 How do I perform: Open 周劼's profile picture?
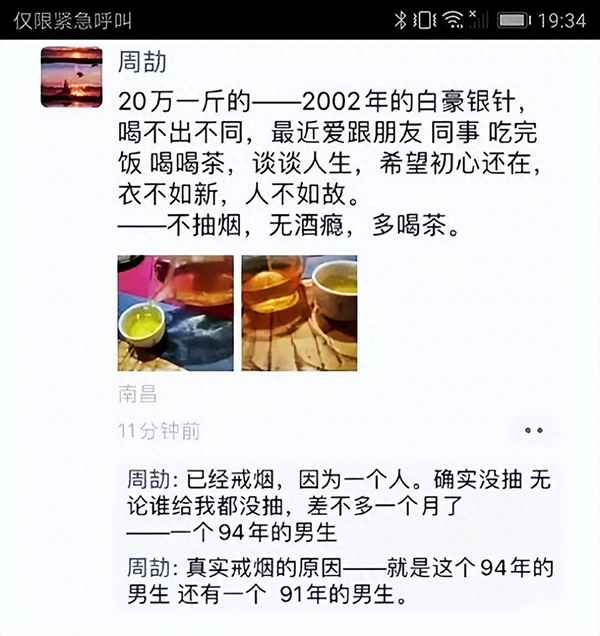pos(71,77)
